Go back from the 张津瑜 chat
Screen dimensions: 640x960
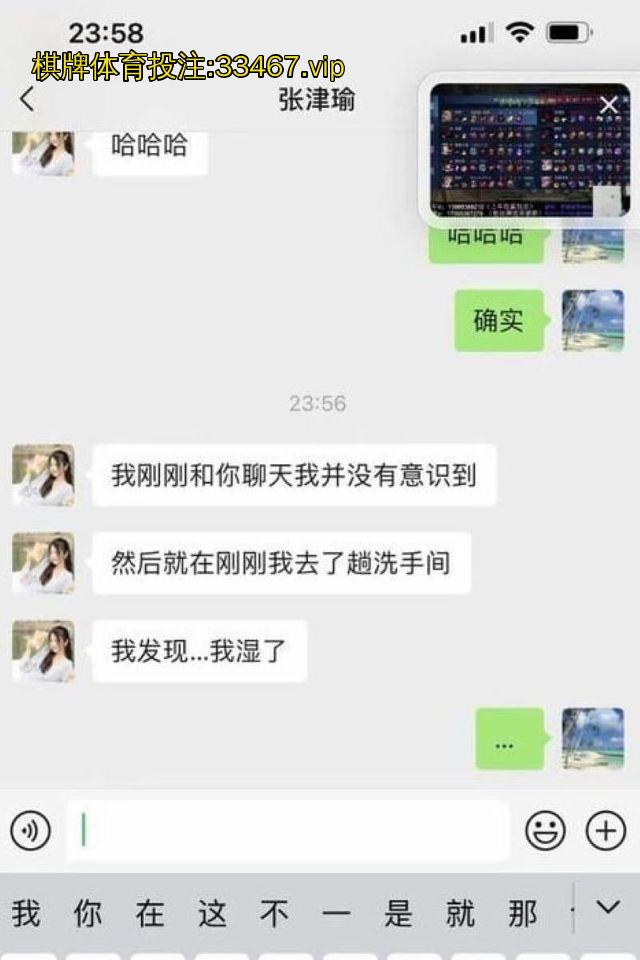pyautogui.click(x=27, y=99)
